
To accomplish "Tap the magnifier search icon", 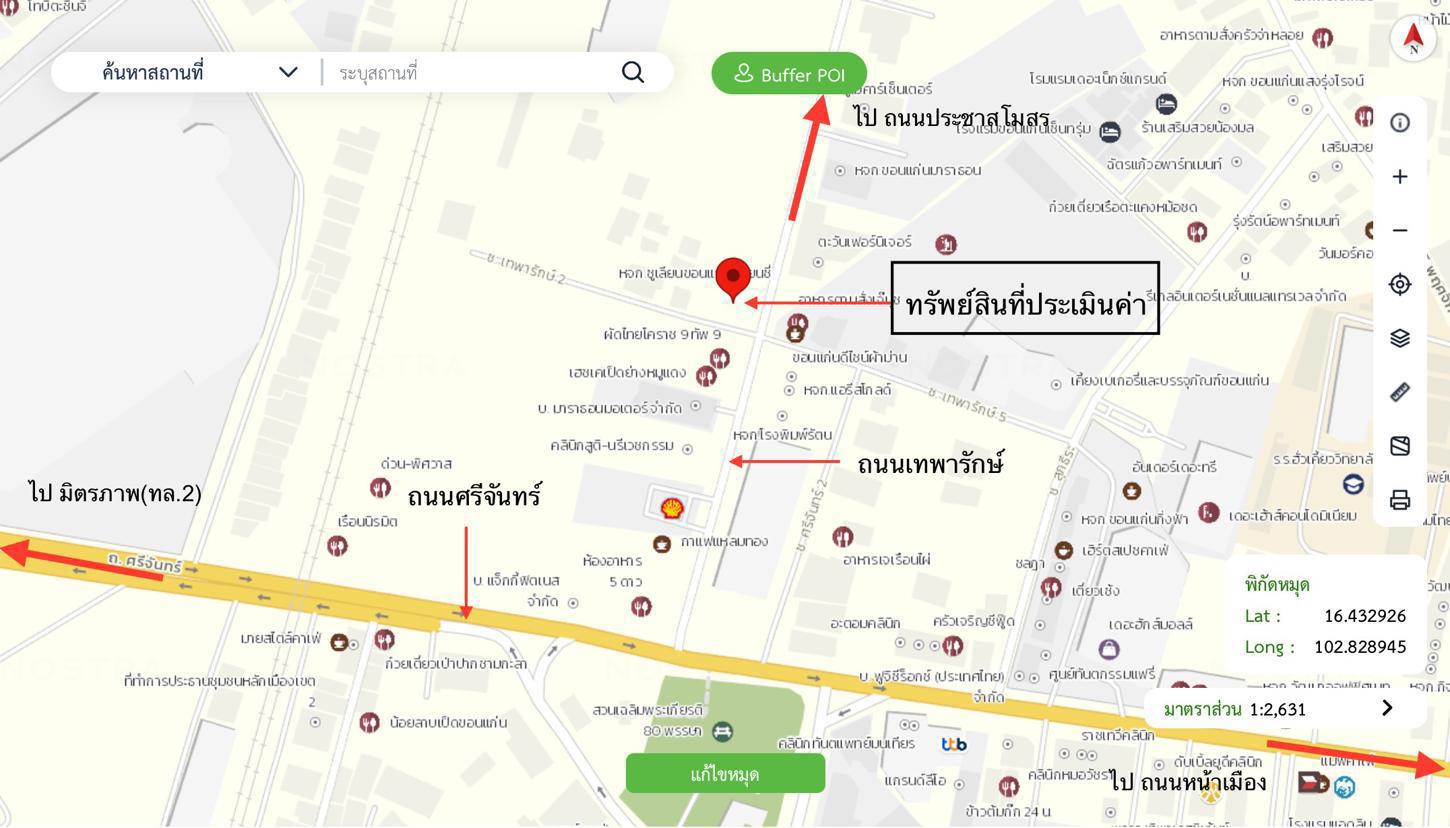I will 633,72.
